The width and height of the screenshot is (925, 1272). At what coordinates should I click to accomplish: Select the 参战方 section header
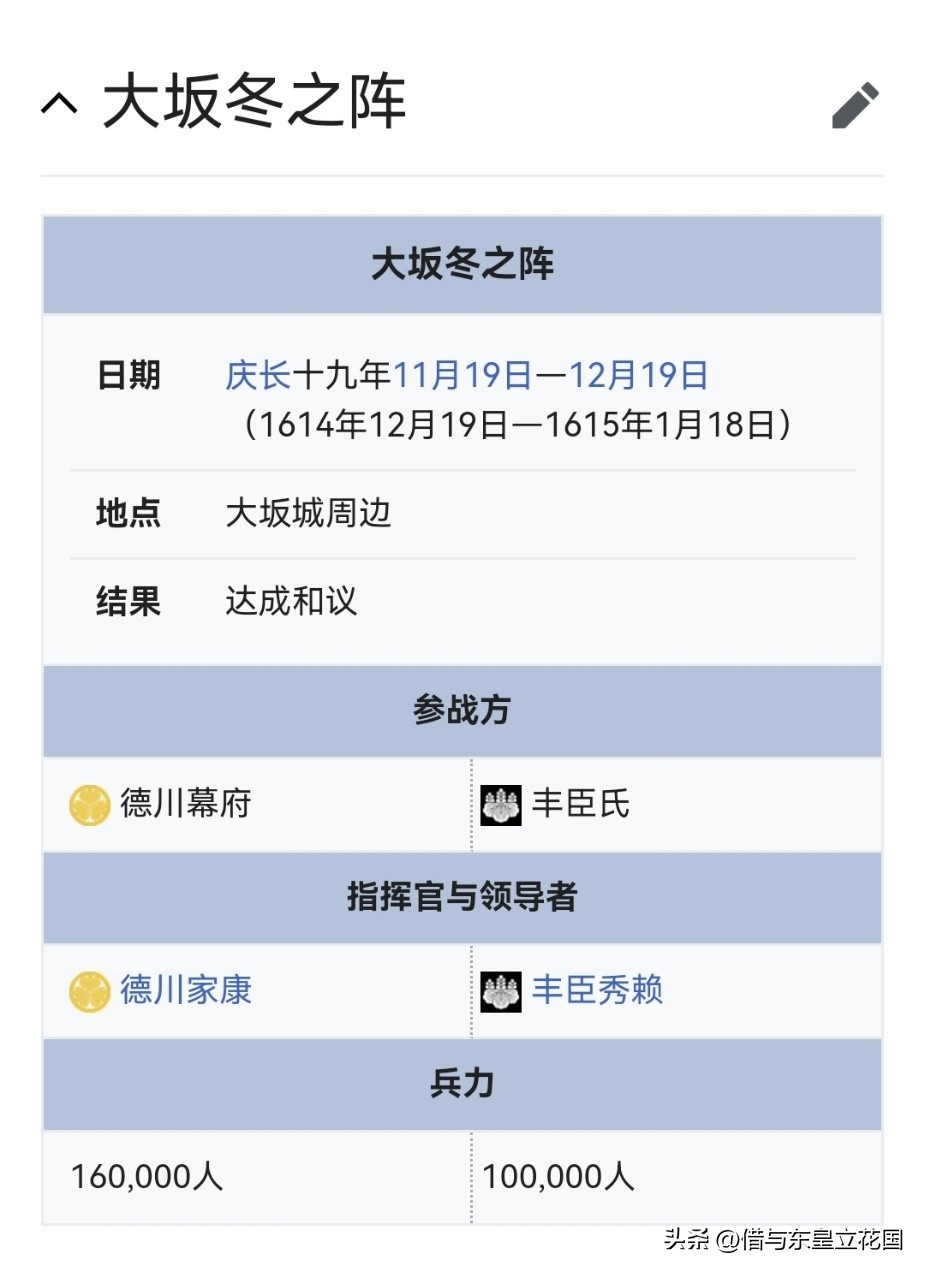(x=462, y=711)
